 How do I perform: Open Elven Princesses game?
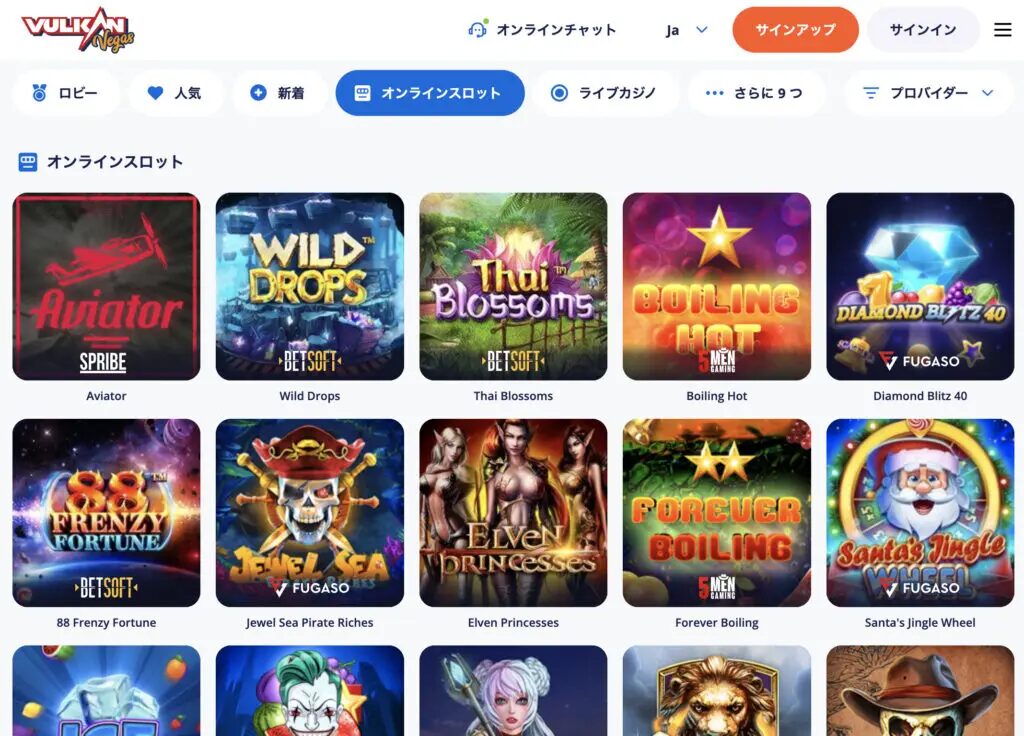pos(513,513)
